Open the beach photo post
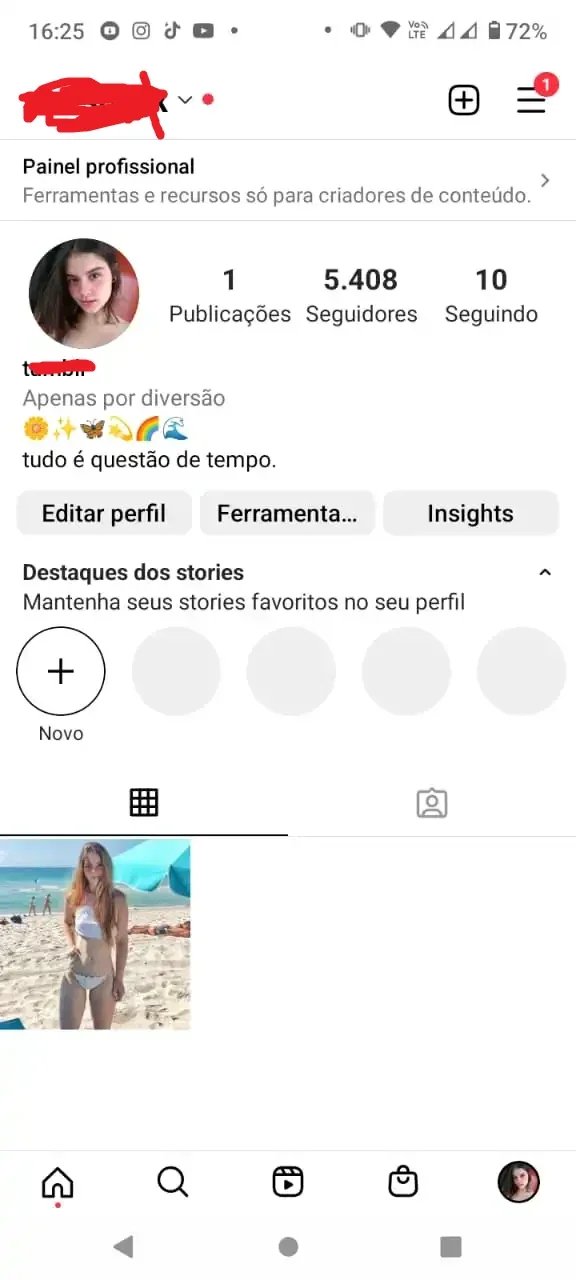Viewport: 576px width, 1280px height. tap(95, 934)
